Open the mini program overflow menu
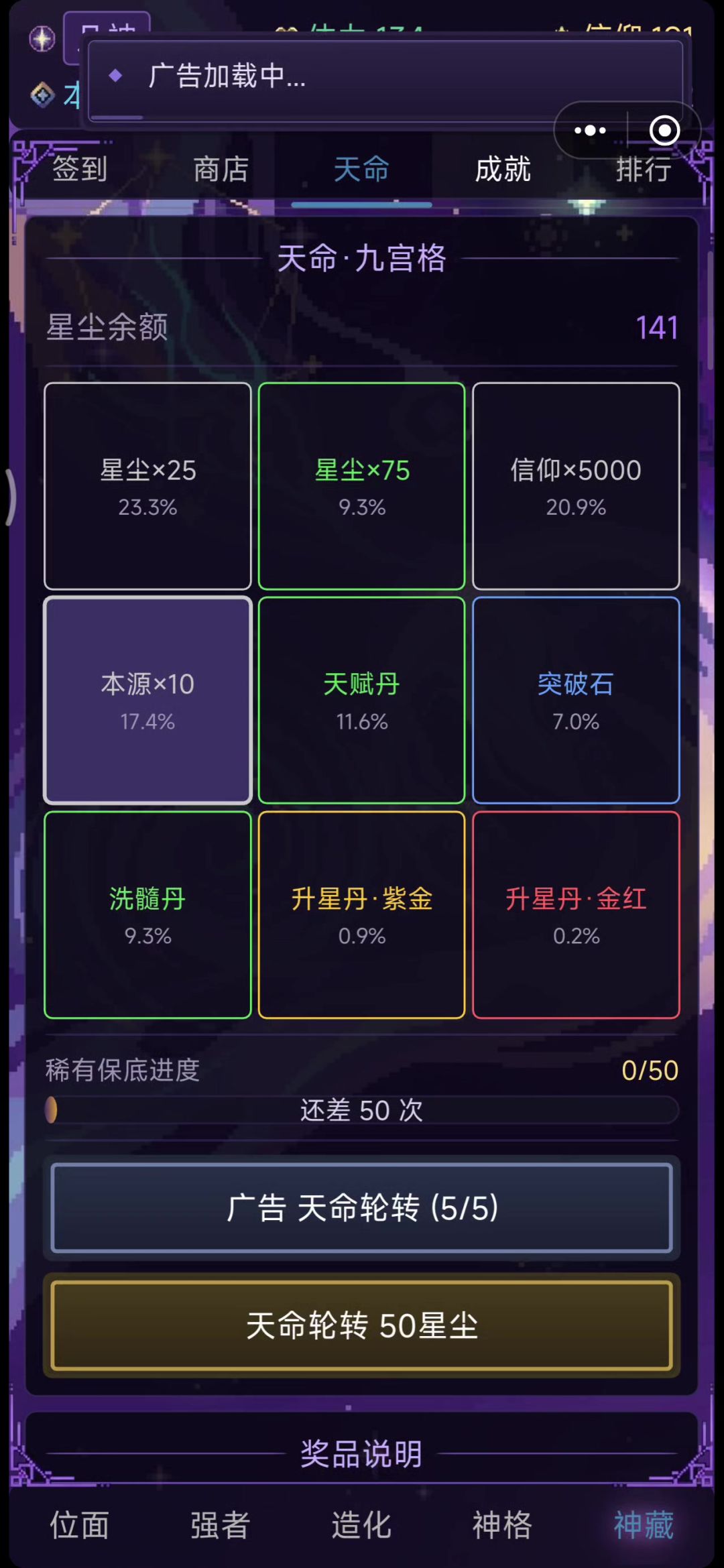This screenshot has width=724, height=1568. pyautogui.click(x=590, y=130)
